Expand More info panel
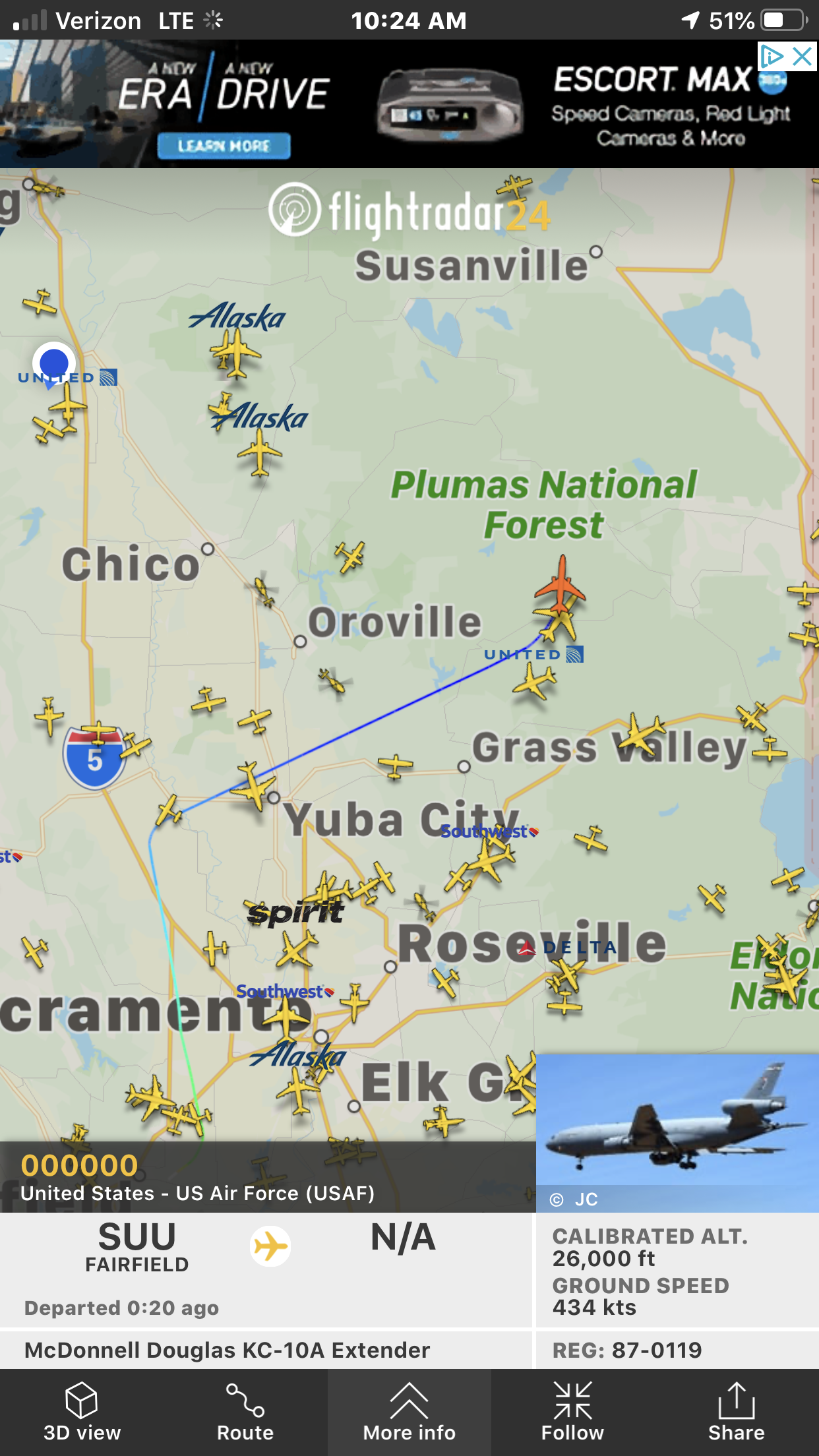 [409, 1412]
